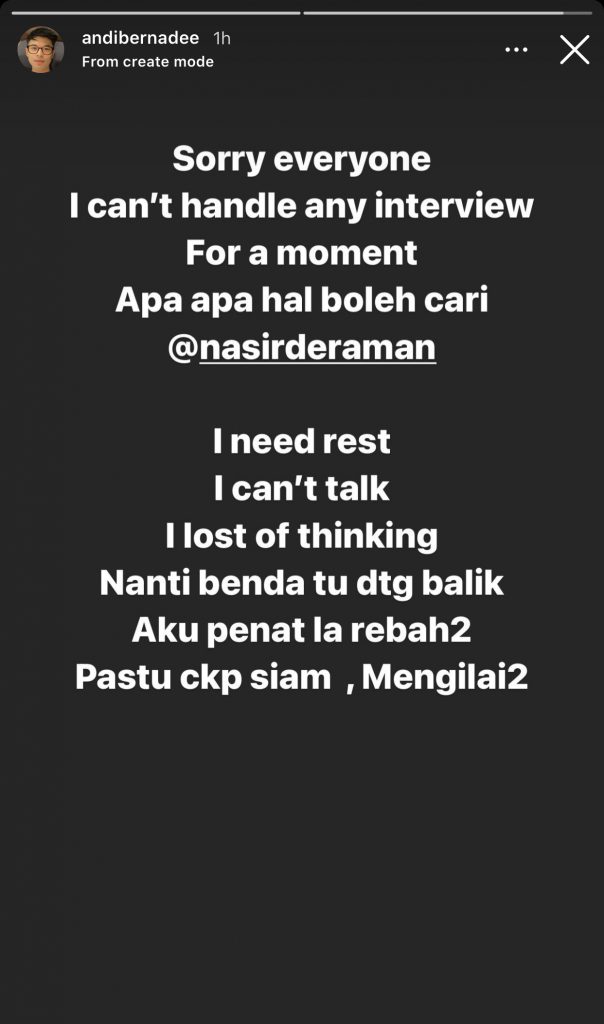Open andibernadee's profile picture
The width and height of the screenshot is (604, 1024).
(40, 50)
